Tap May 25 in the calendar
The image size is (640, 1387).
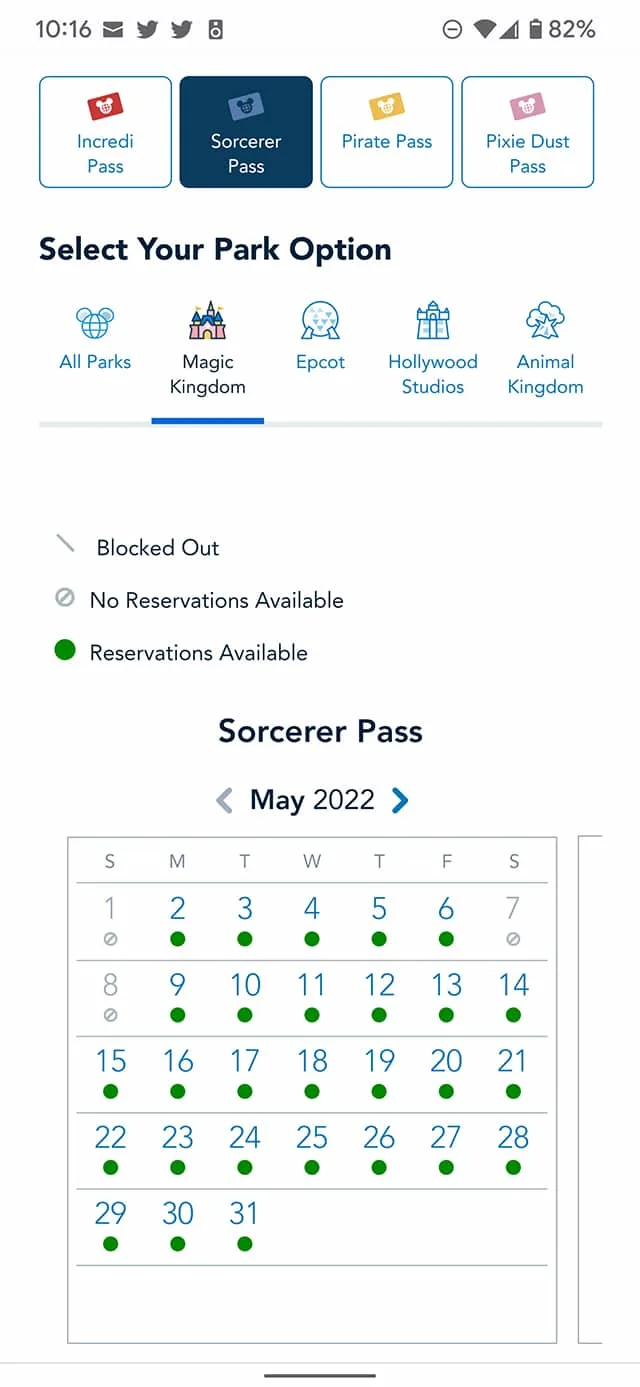coord(312,1148)
